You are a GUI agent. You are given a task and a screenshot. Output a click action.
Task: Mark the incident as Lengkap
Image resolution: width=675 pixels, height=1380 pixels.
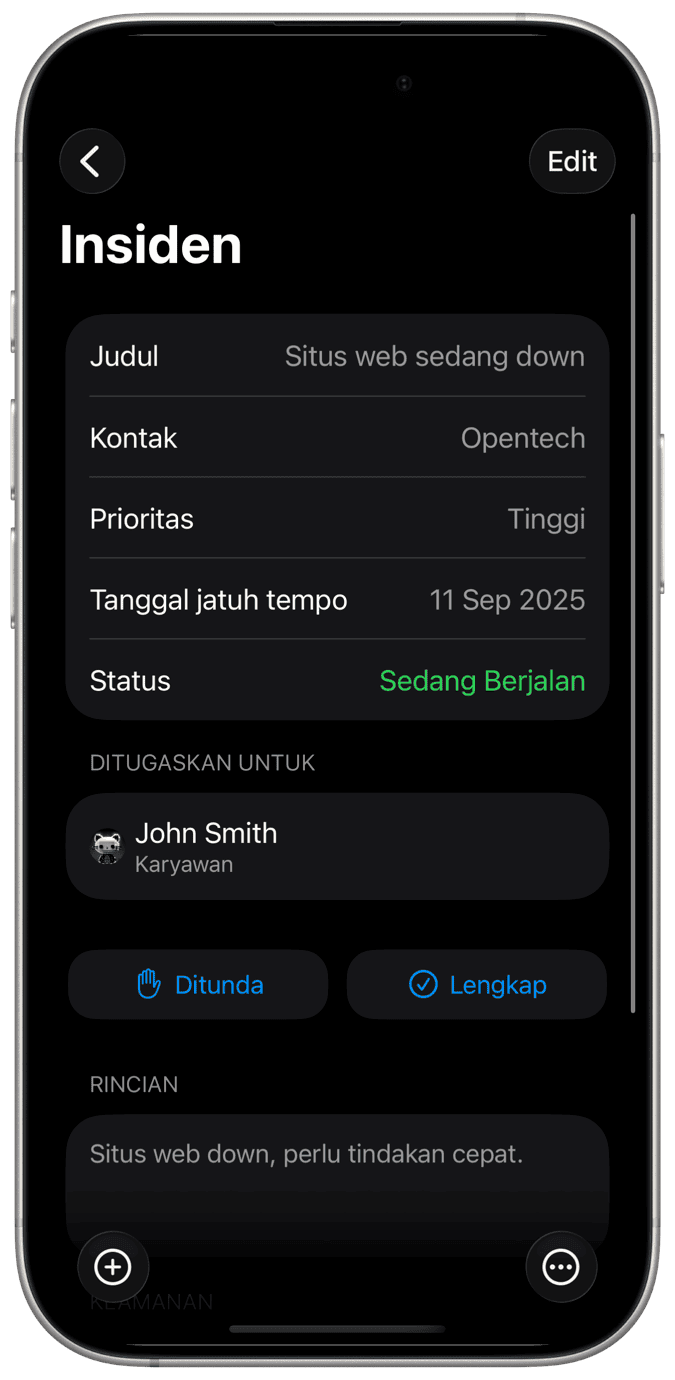pyautogui.click(x=477, y=985)
